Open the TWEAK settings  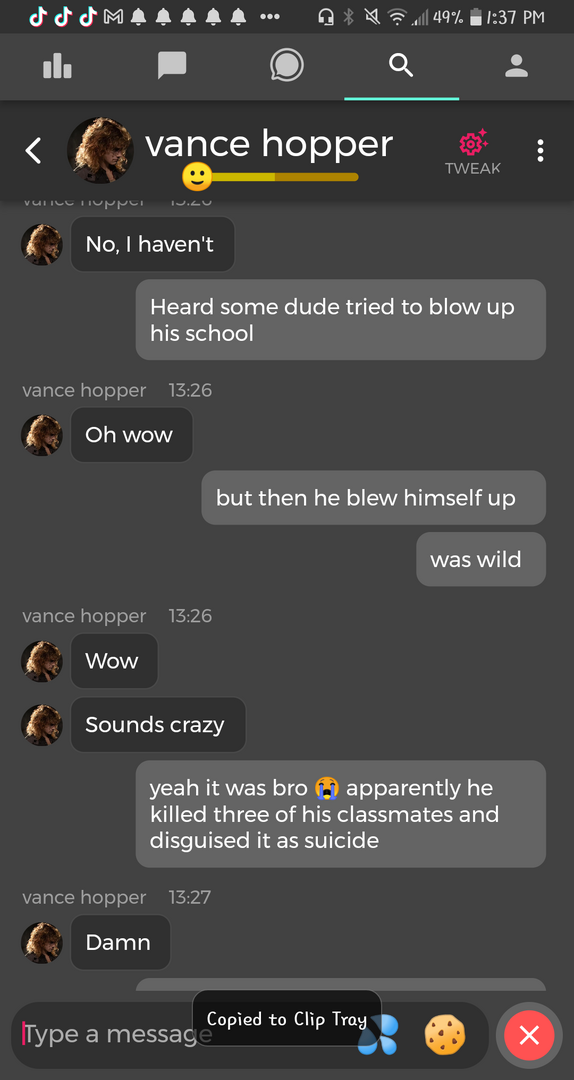click(x=473, y=152)
